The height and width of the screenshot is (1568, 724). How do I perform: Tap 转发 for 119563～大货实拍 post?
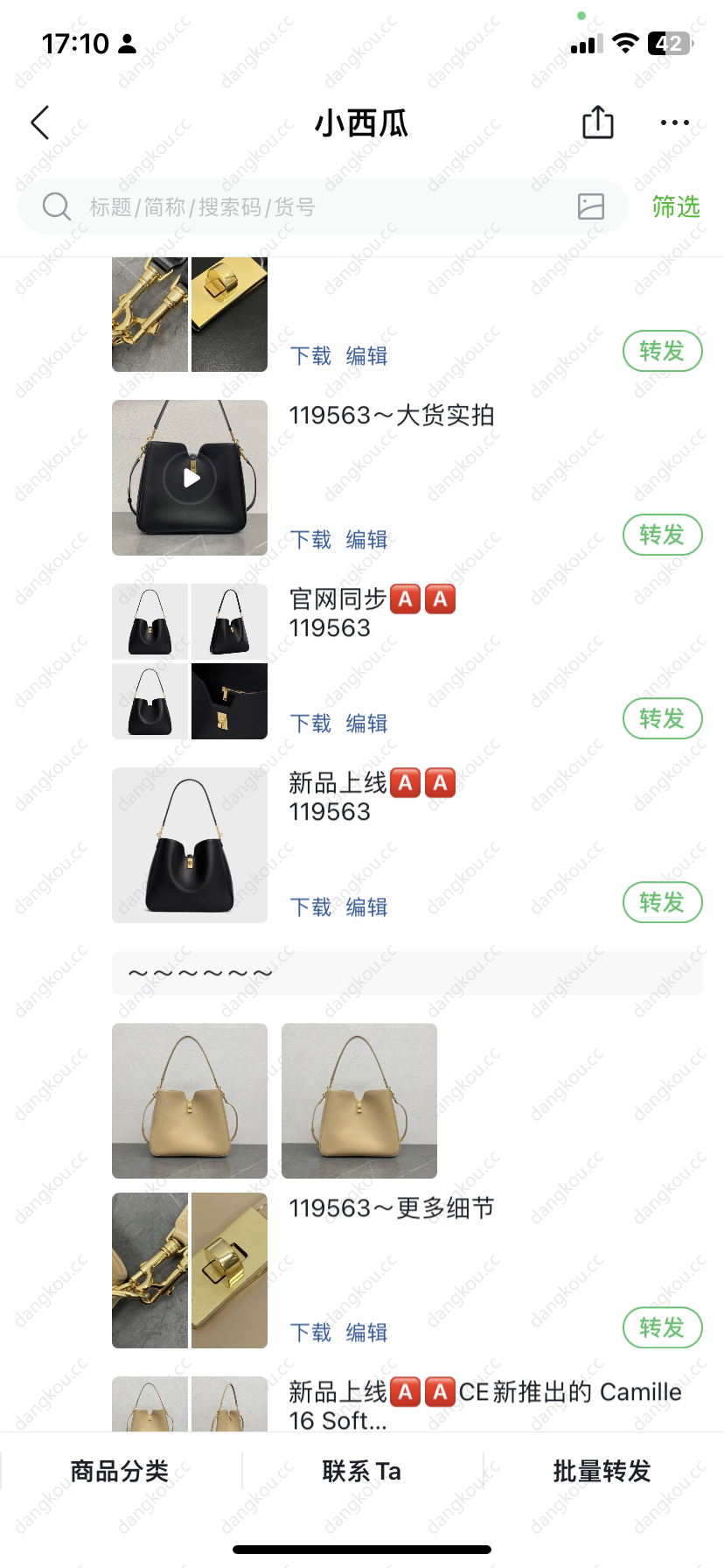pyautogui.click(x=662, y=535)
